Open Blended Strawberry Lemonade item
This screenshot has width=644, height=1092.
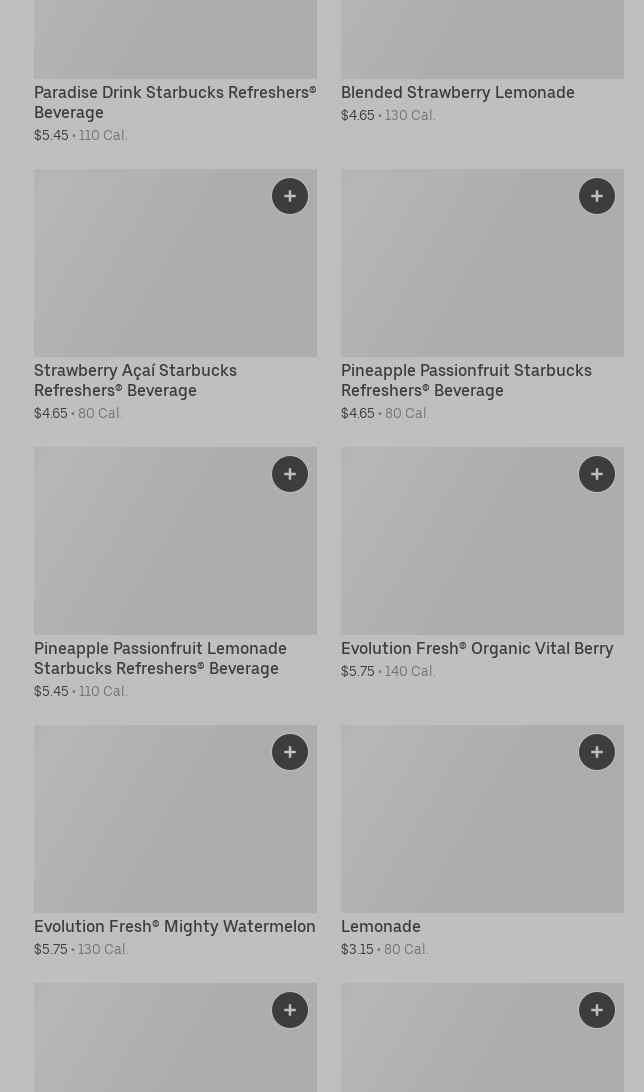(x=457, y=92)
